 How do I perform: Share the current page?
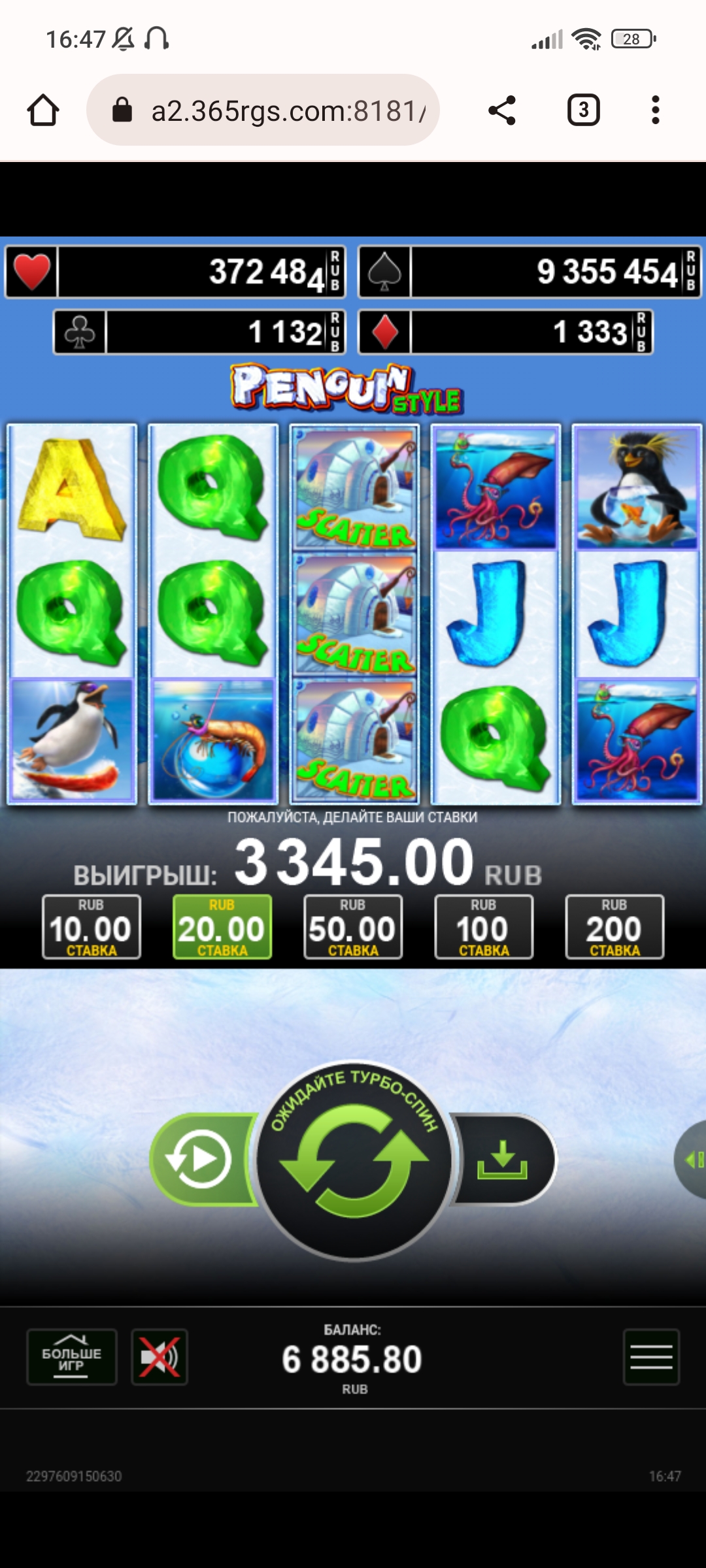[501, 110]
